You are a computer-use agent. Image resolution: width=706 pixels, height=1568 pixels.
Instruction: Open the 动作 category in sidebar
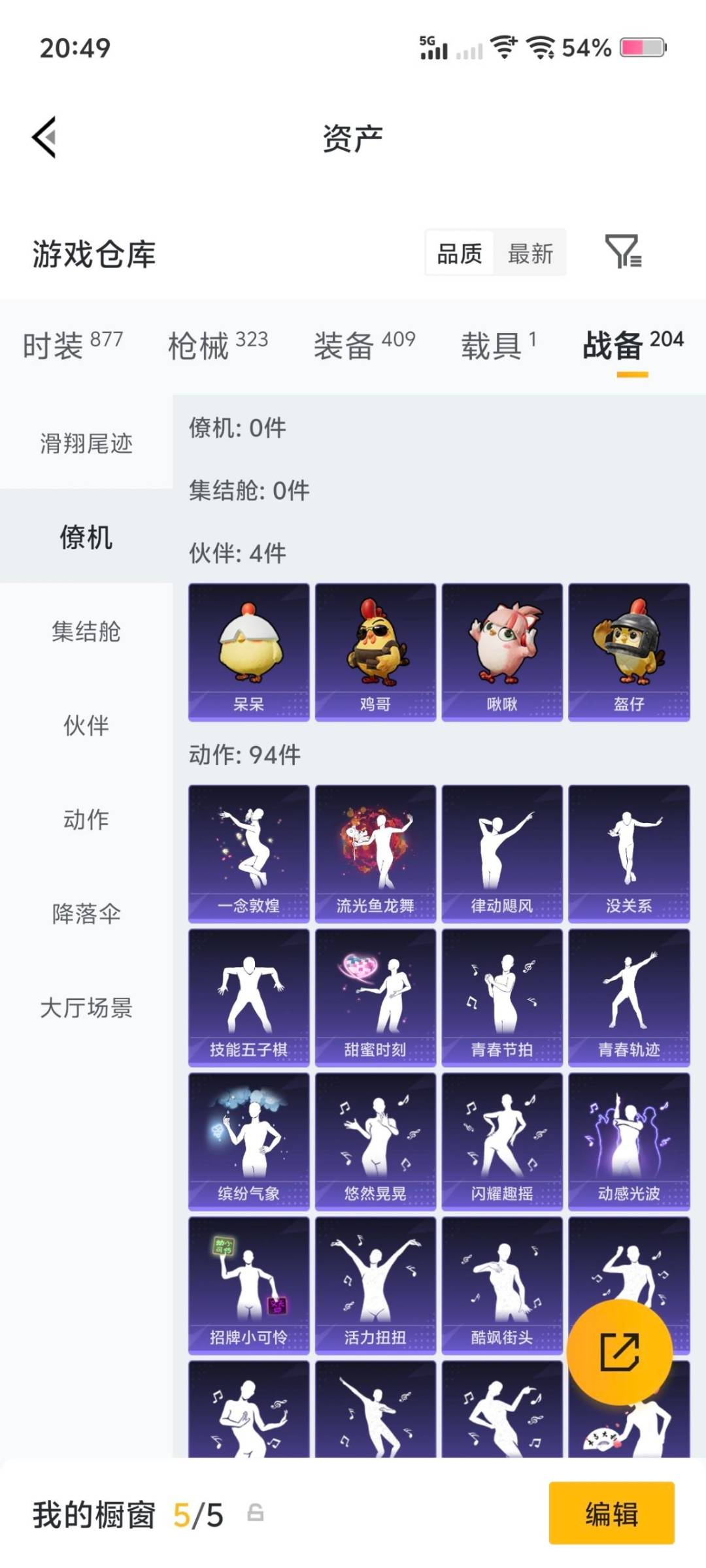point(86,820)
